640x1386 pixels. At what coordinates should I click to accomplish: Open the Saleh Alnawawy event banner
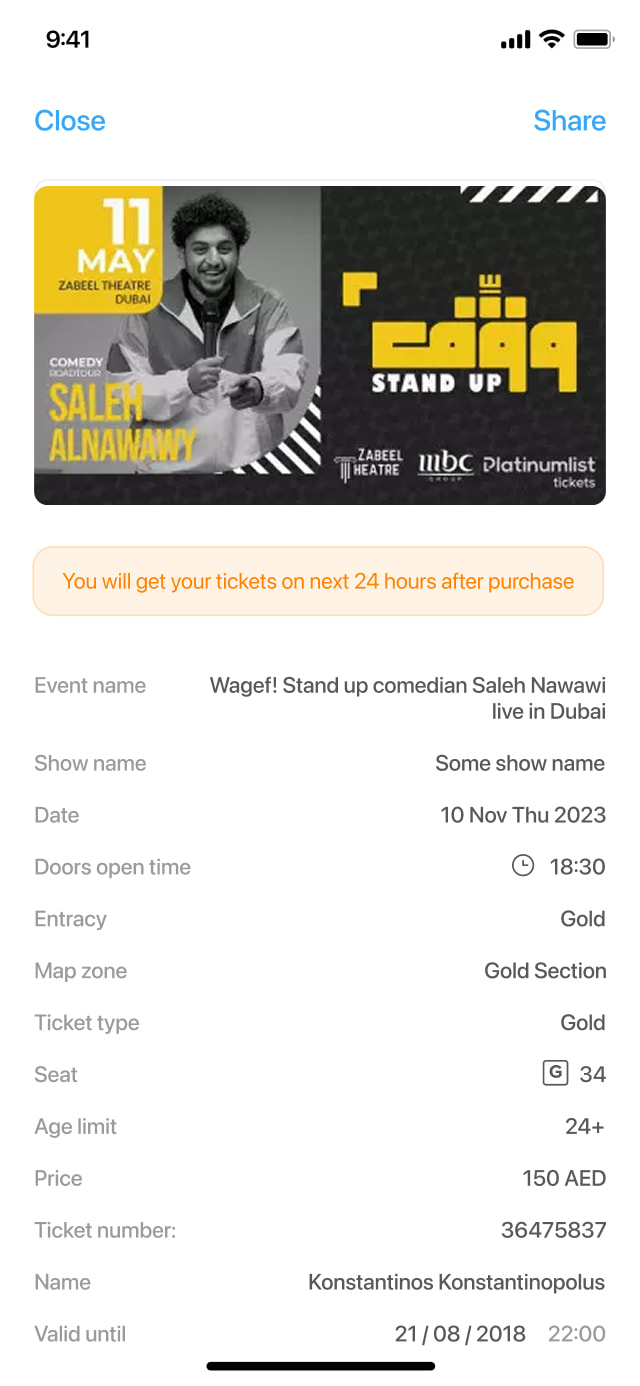click(x=320, y=344)
